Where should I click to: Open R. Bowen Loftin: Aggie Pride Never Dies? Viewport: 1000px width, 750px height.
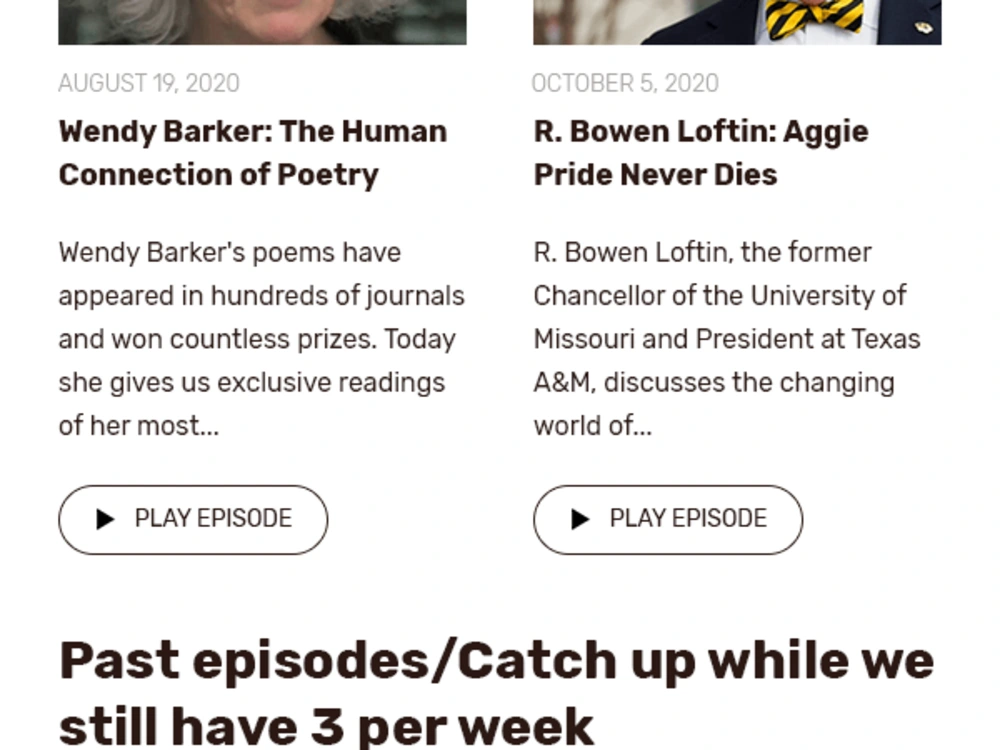pyautogui.click(x=700, y=153)
